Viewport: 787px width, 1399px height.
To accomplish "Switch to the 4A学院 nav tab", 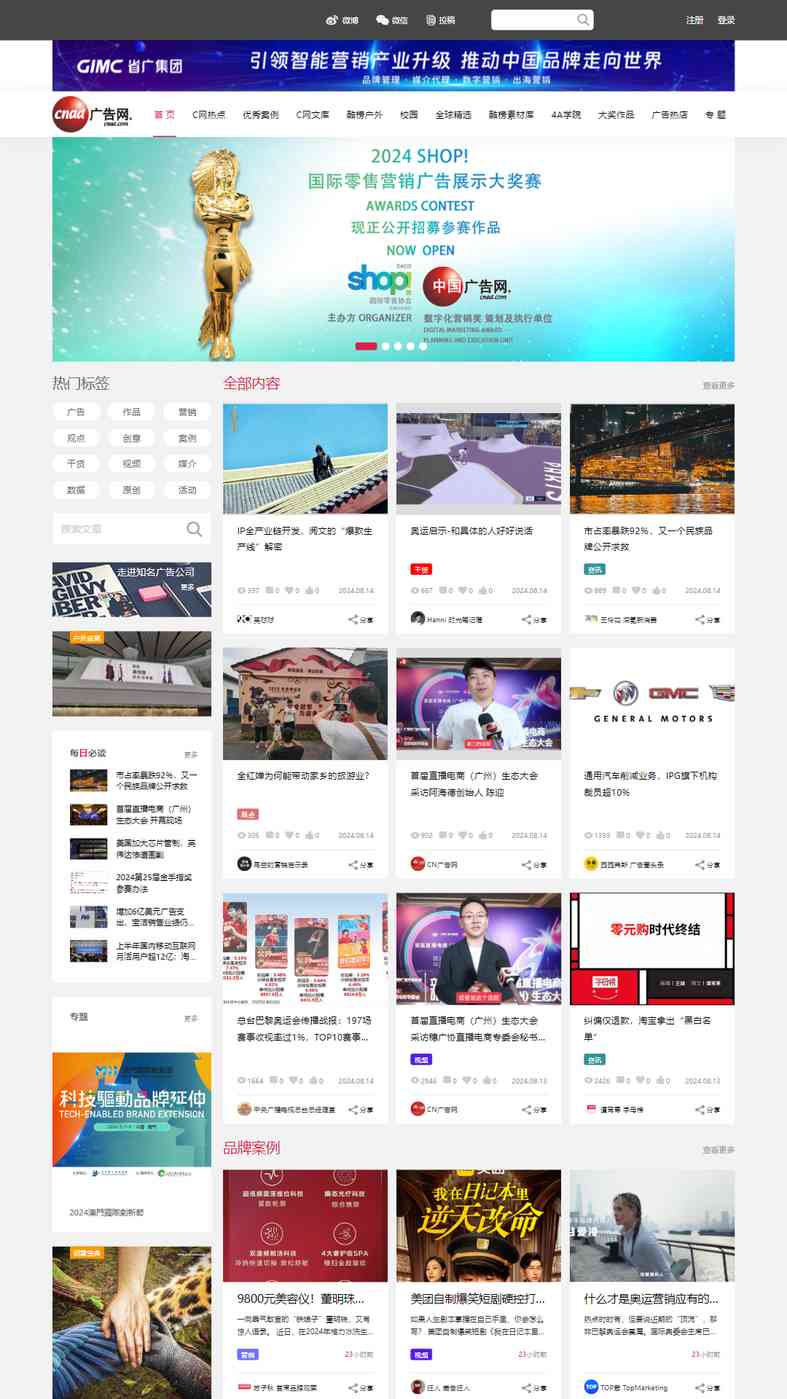I will 565,115.
